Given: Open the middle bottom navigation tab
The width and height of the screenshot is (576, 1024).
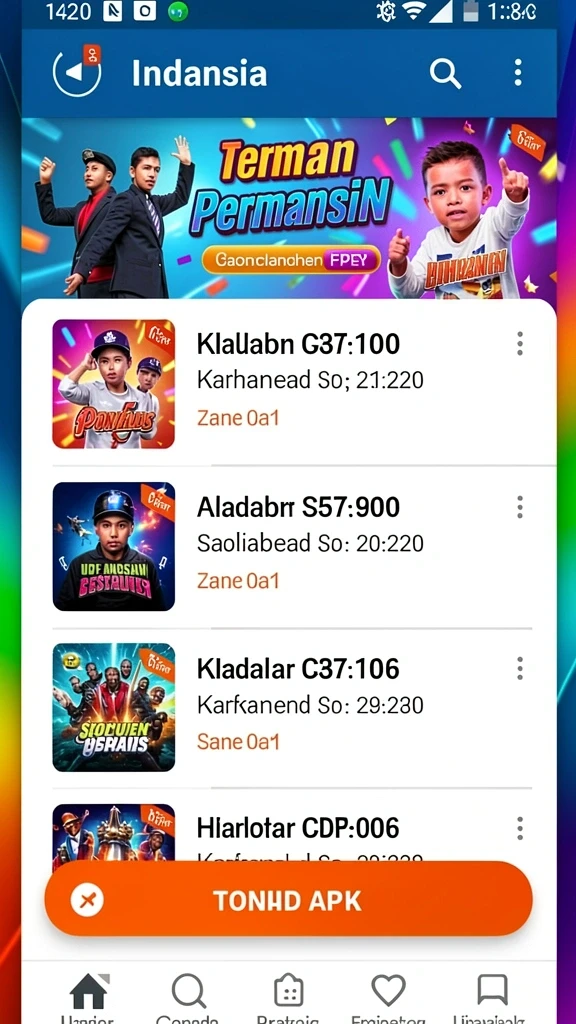Looking at the screenshot, I should pyautogui.click(x=289, y=998).
